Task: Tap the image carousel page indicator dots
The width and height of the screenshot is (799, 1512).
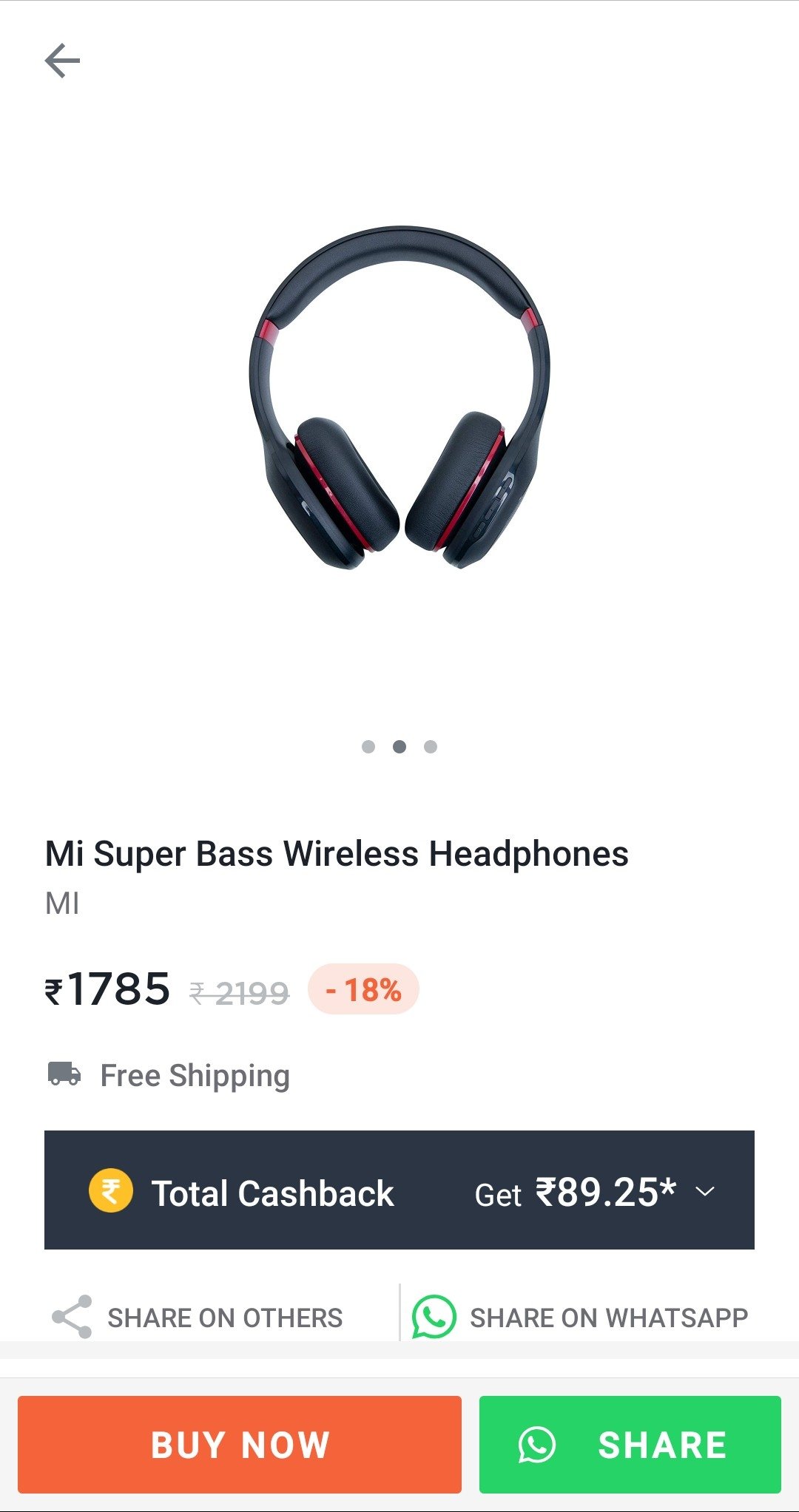Action: [399, 747]
